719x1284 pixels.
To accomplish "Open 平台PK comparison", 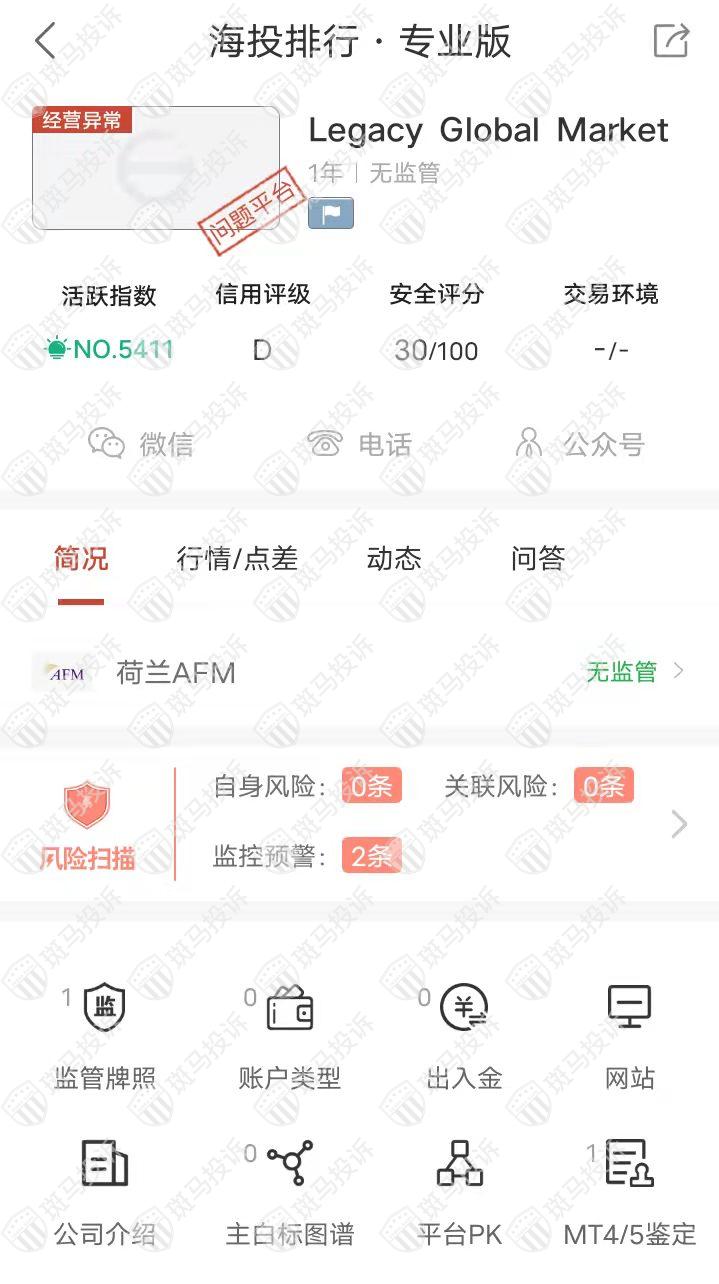I will point(460,1190).
